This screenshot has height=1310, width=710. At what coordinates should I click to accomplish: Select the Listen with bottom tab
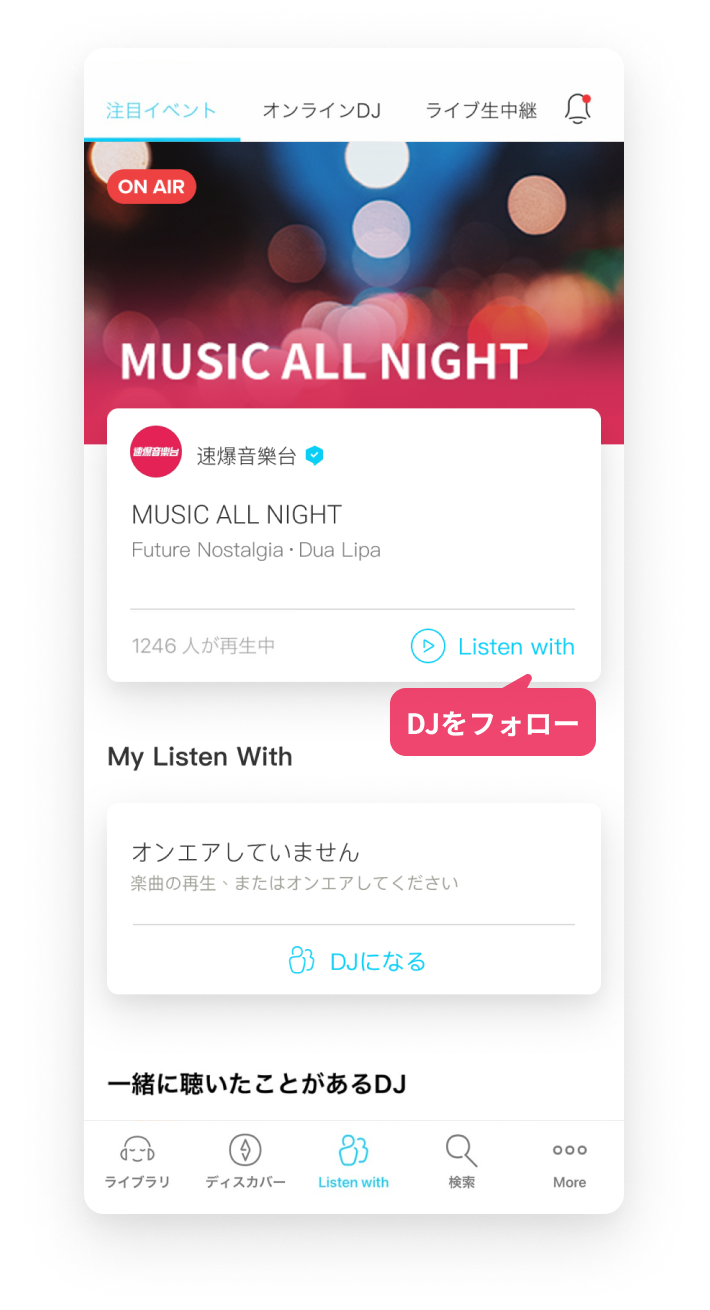353,1162
